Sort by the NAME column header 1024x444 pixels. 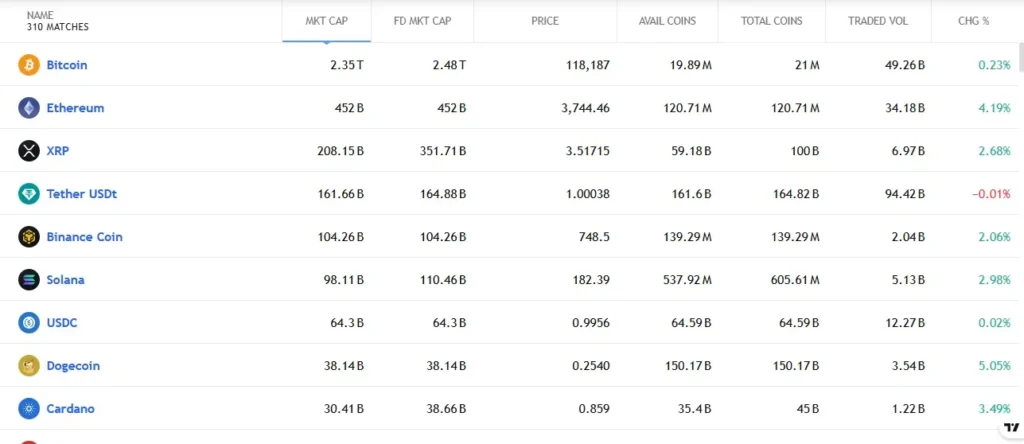[x=40, y=15]
